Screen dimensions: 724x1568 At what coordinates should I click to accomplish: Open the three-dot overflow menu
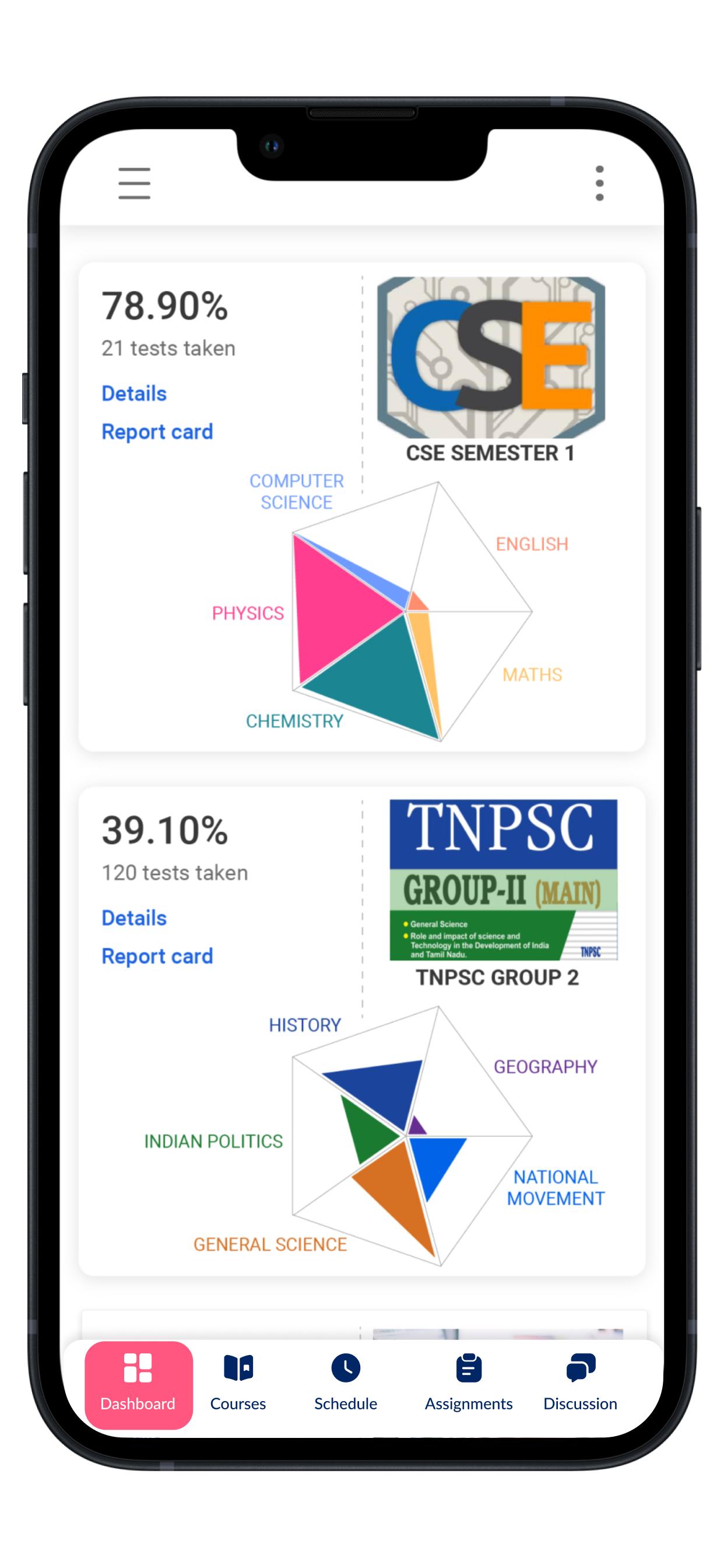click(x=599, y=183)
